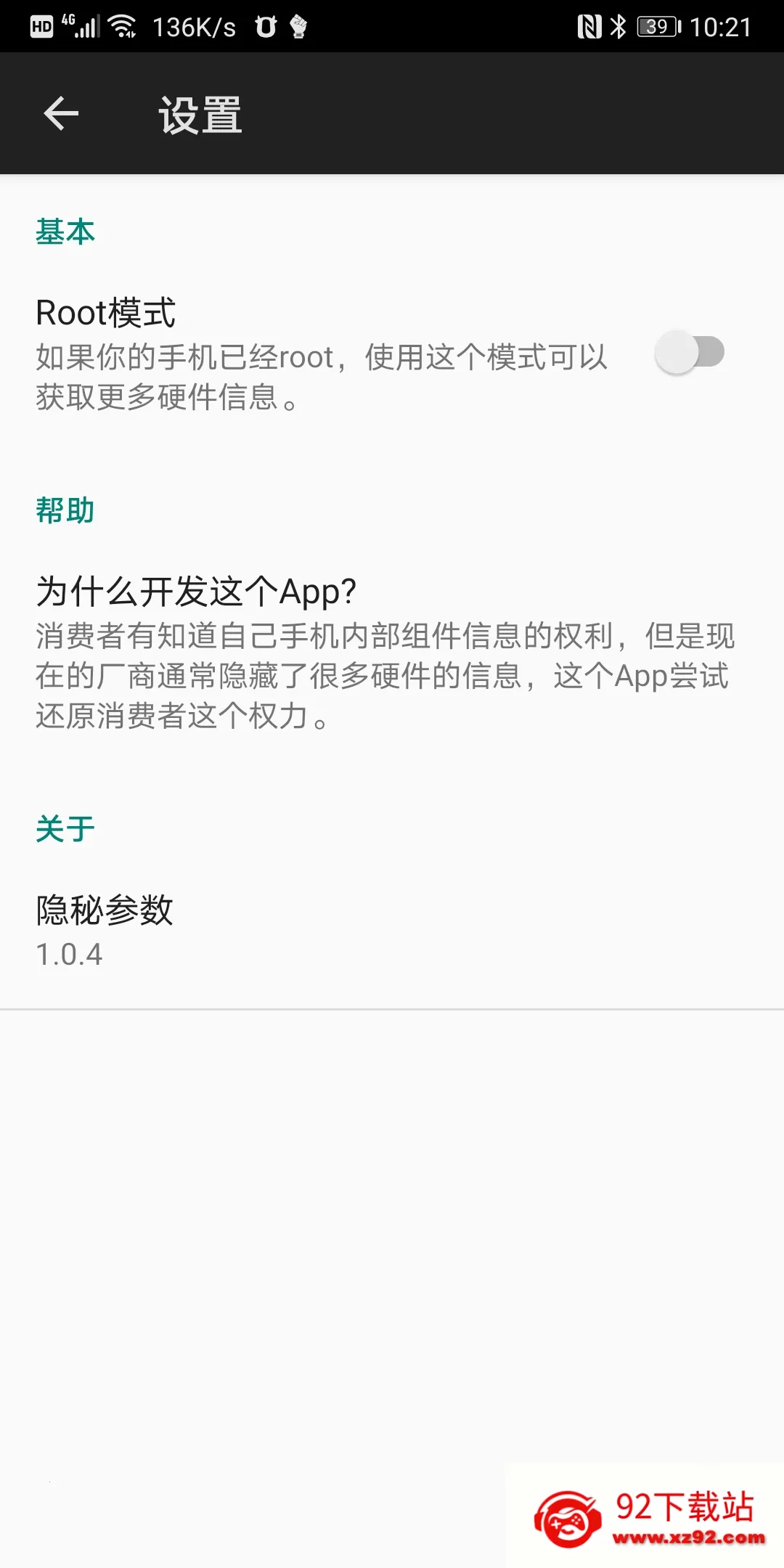The image size is (784, 1568).
Task: Tap the 关于 section header
Action: click(x=65, y=828)
